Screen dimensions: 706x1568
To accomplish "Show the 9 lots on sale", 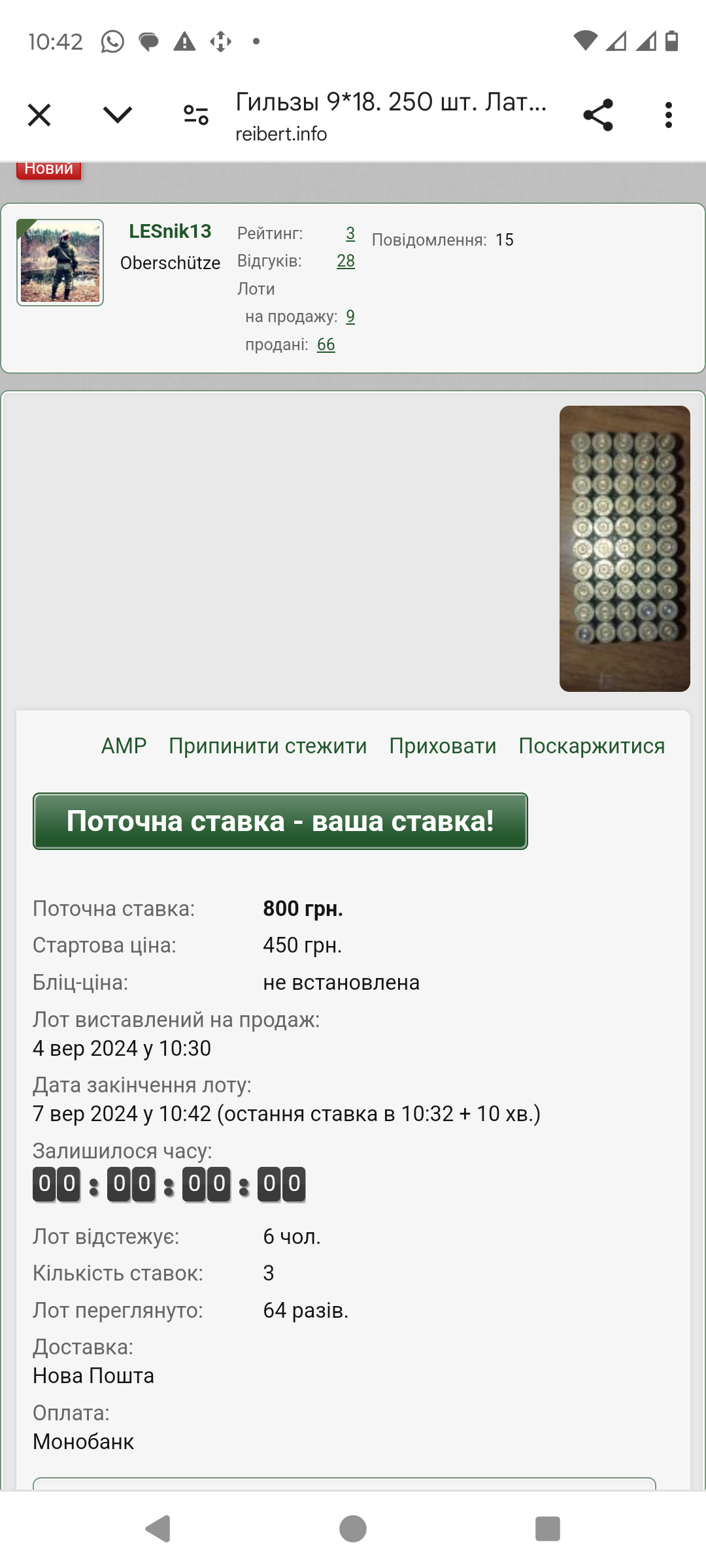I will coord(350,316).
